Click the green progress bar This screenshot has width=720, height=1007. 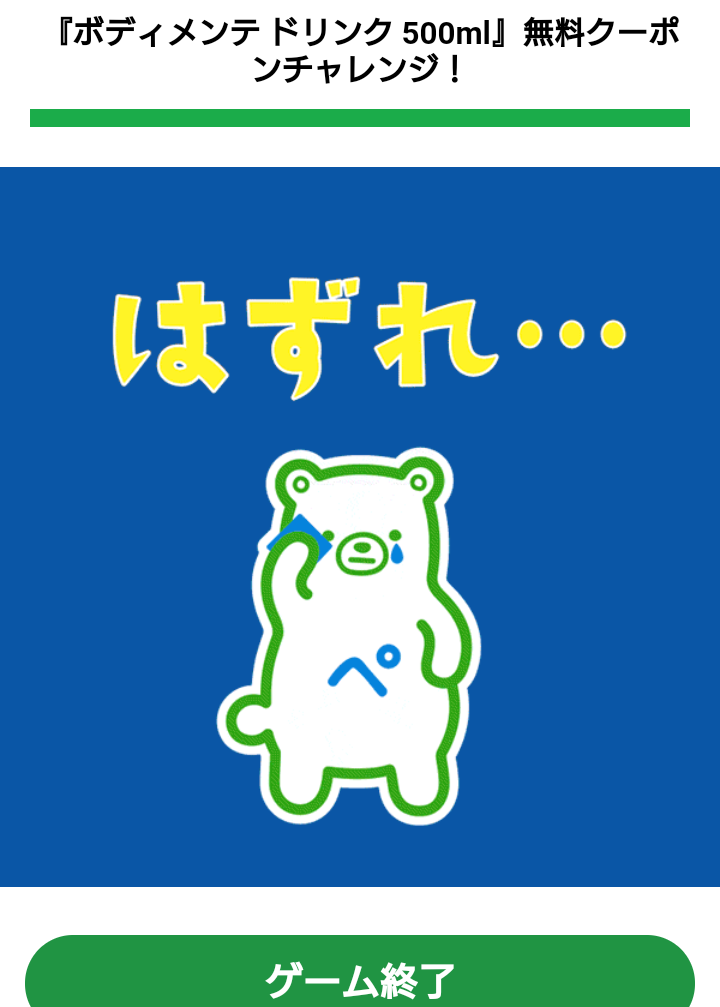pos(360,117)
